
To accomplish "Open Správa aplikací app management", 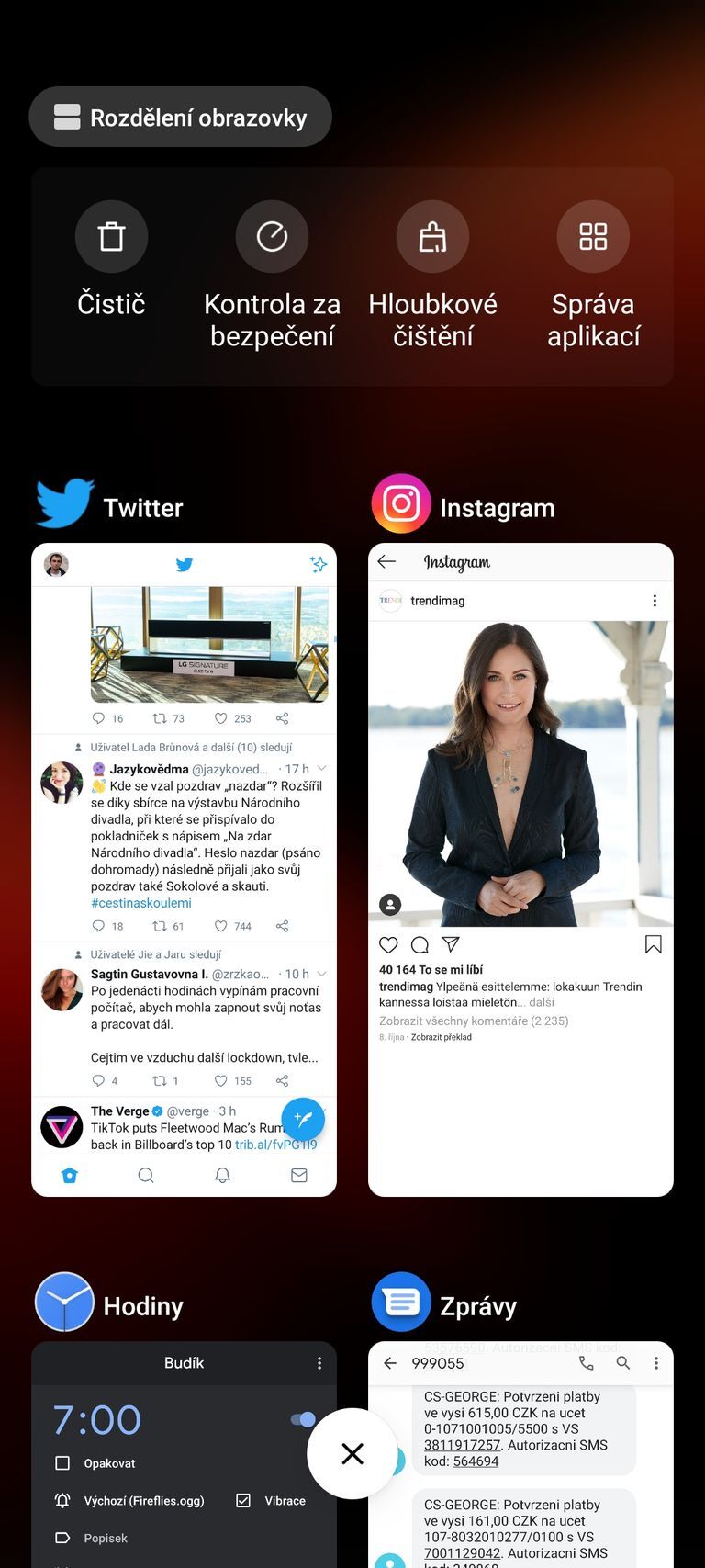I will pyautogui.click(x=593, y=237).
